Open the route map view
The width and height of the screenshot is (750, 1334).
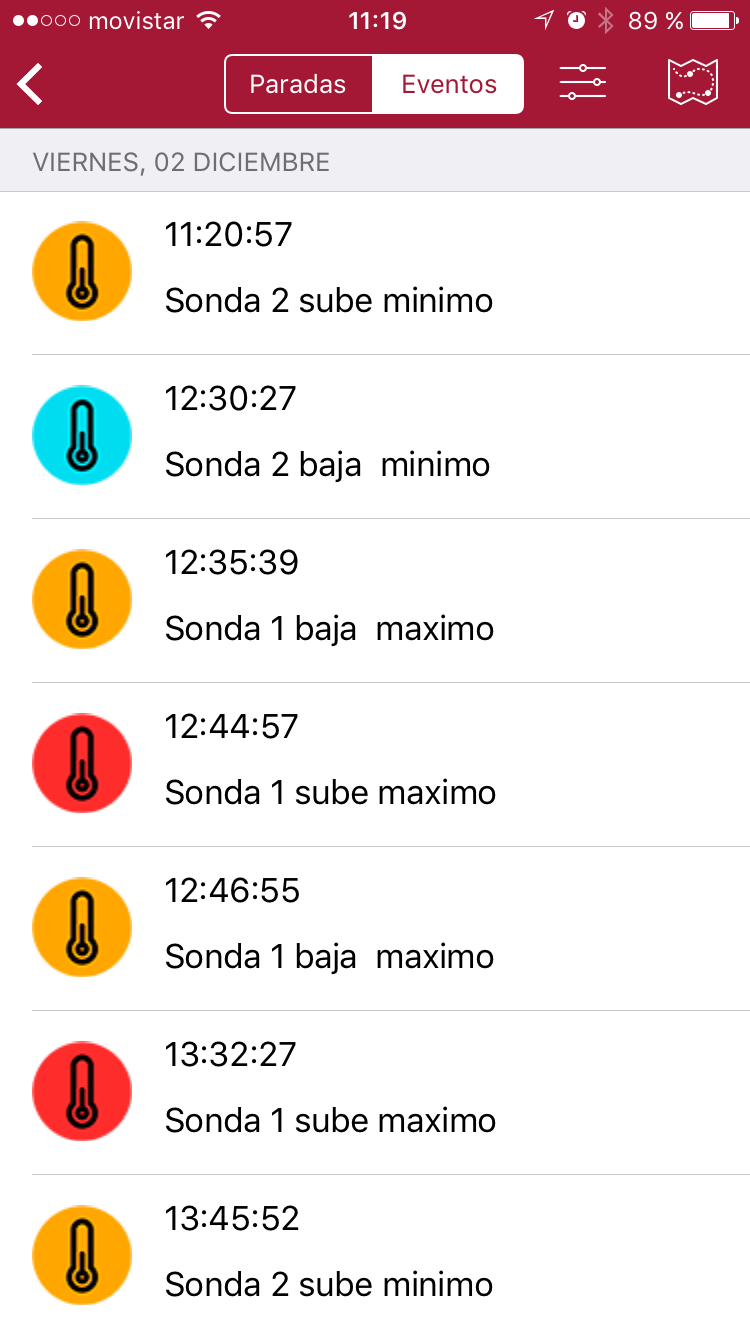point(693,82)
